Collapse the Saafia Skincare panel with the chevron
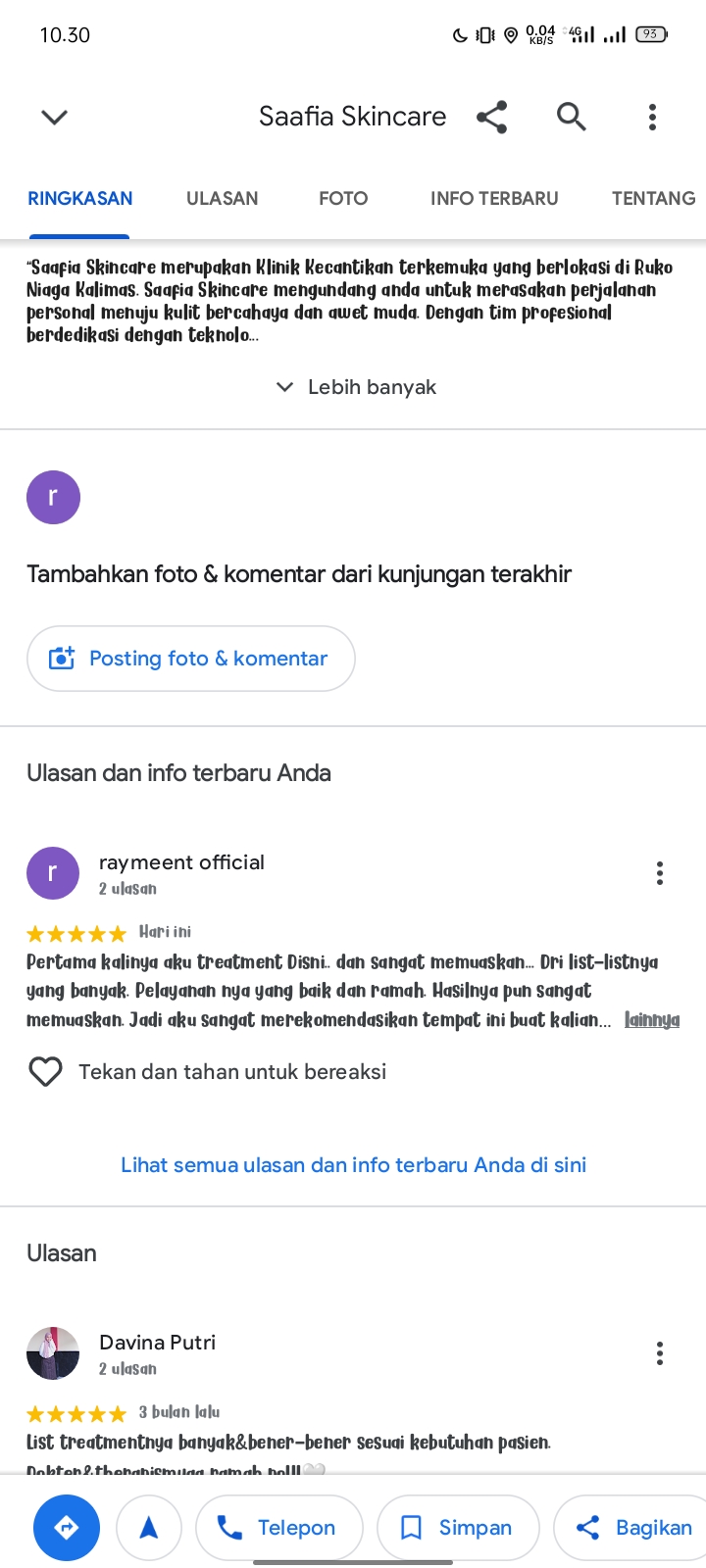This screenshot has height=1568, width=706. pos(55,118)
